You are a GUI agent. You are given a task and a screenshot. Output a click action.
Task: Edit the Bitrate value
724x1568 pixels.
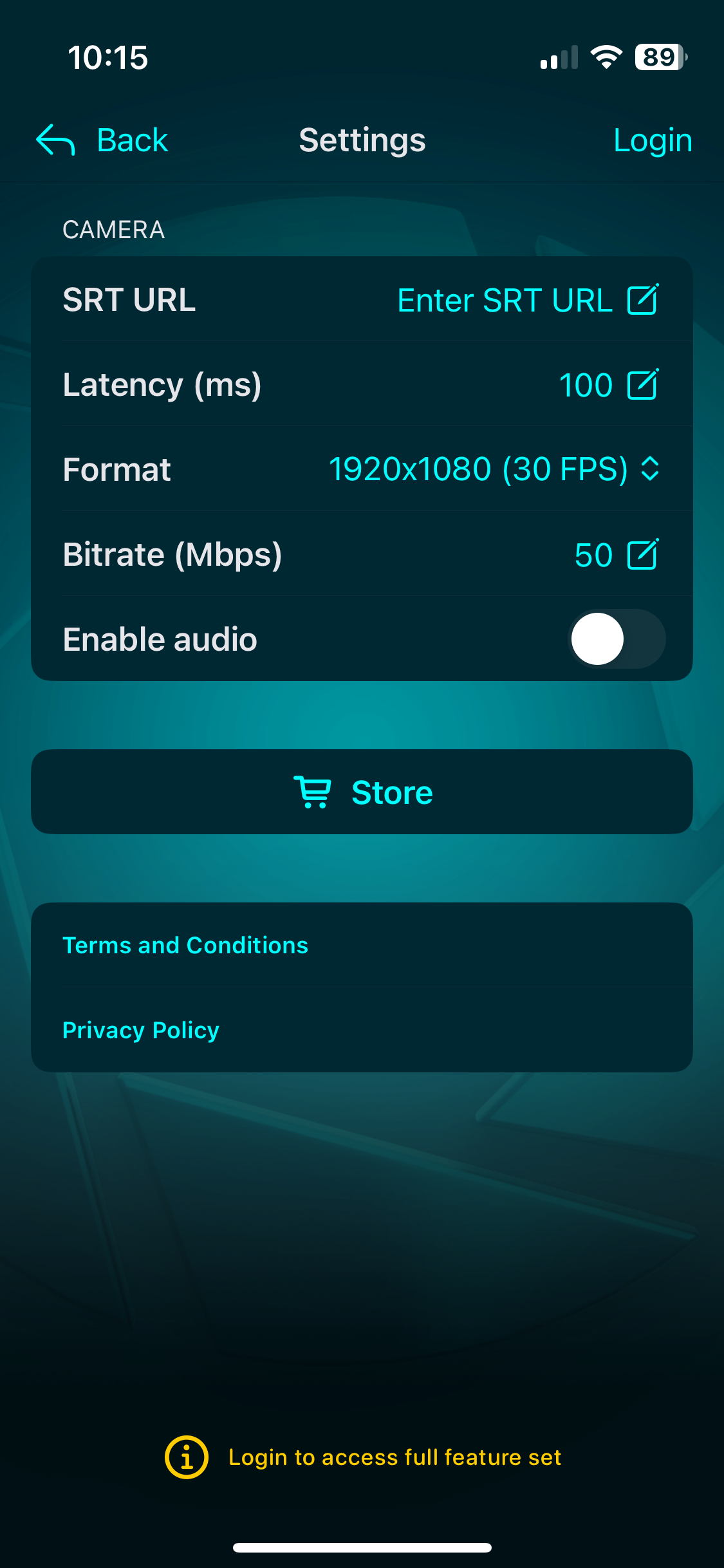click(617, 555)
